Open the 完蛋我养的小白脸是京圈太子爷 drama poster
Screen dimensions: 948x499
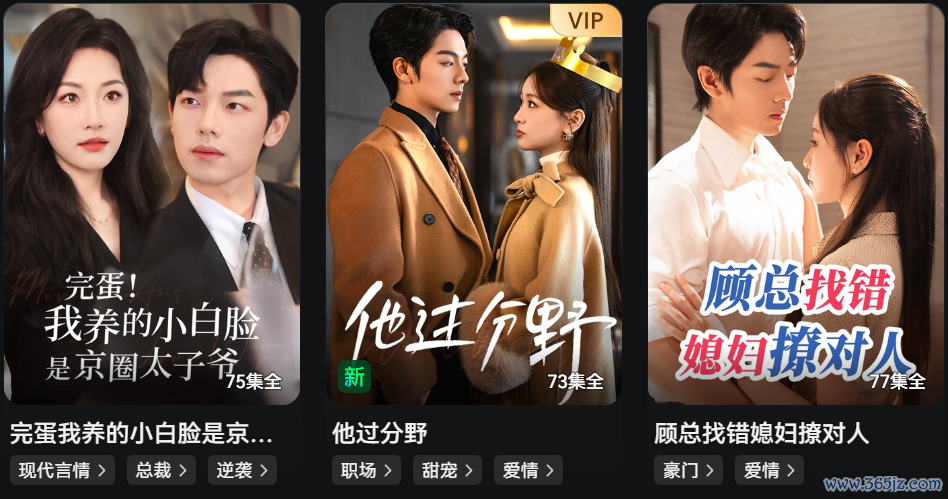(152, 204)
